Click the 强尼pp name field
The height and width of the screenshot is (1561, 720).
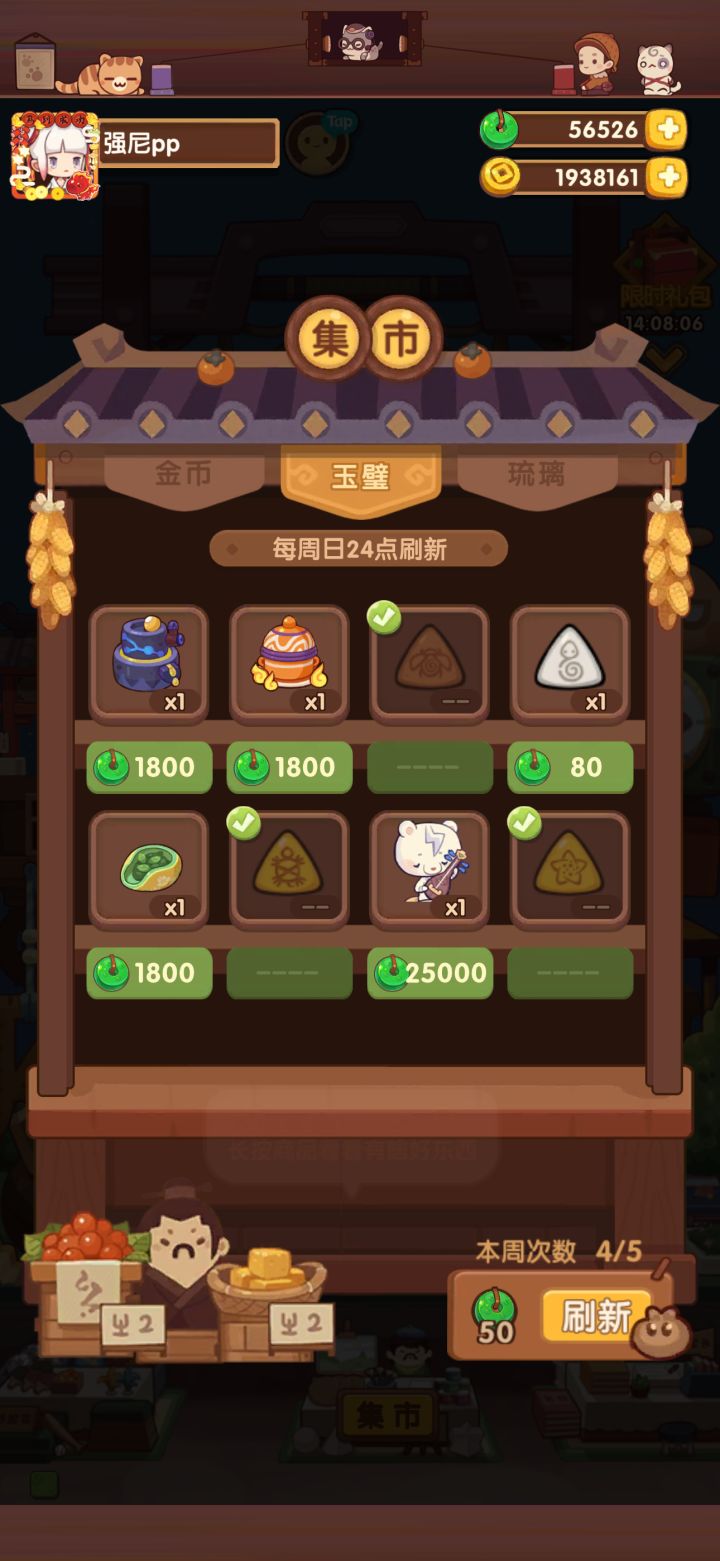click(185, 143)
